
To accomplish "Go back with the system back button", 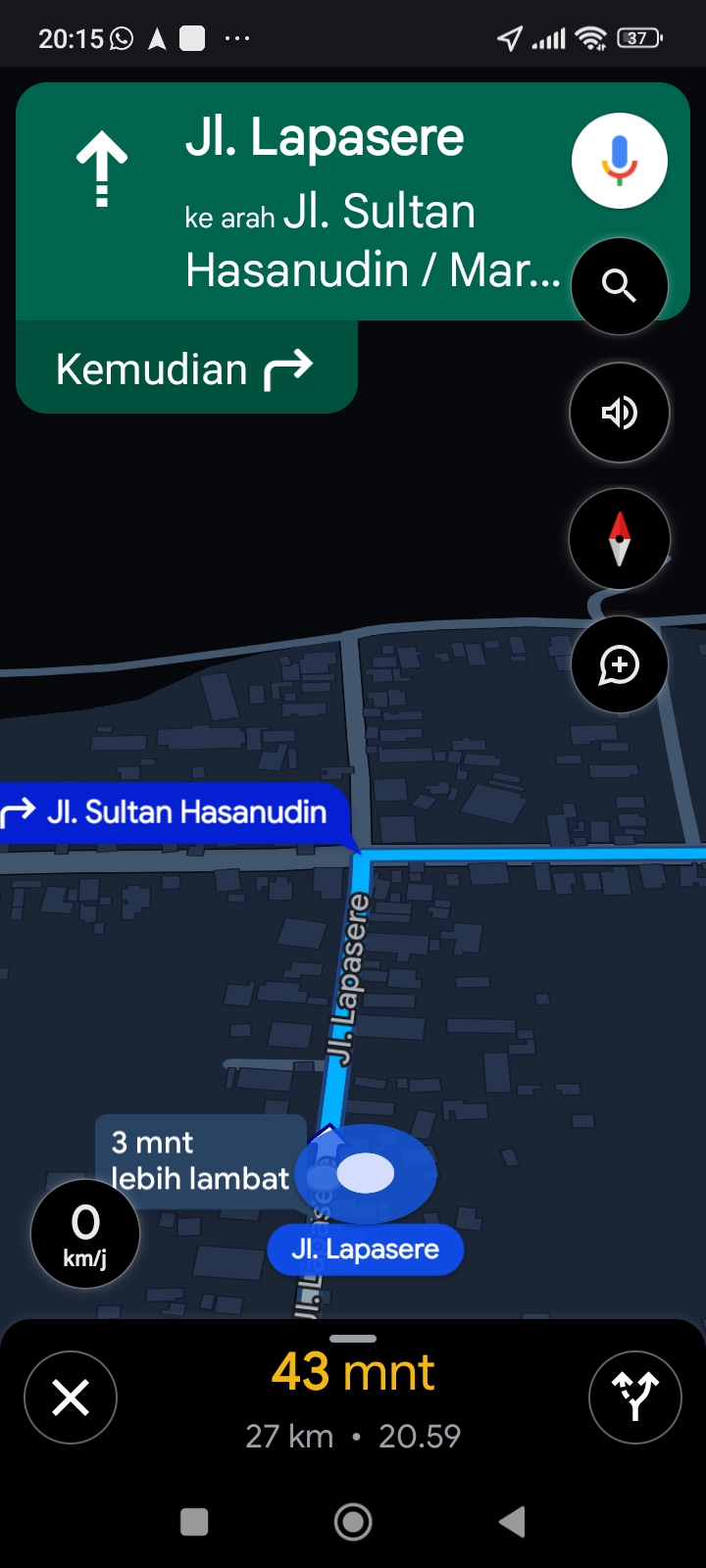I will [x=512, y=1522].
